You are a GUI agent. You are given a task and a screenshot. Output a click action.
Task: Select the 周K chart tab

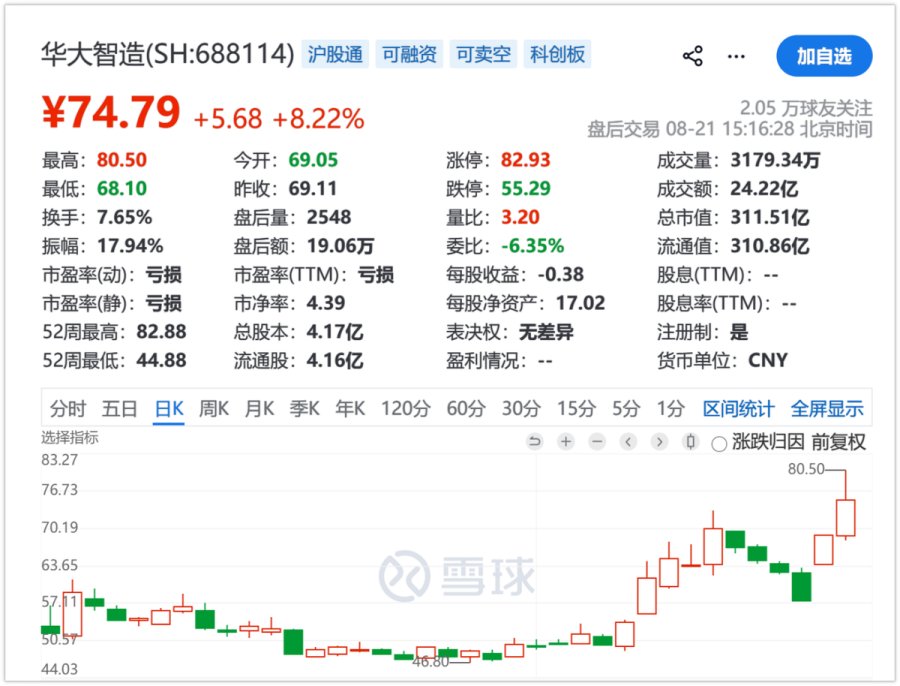pos(214,409)
